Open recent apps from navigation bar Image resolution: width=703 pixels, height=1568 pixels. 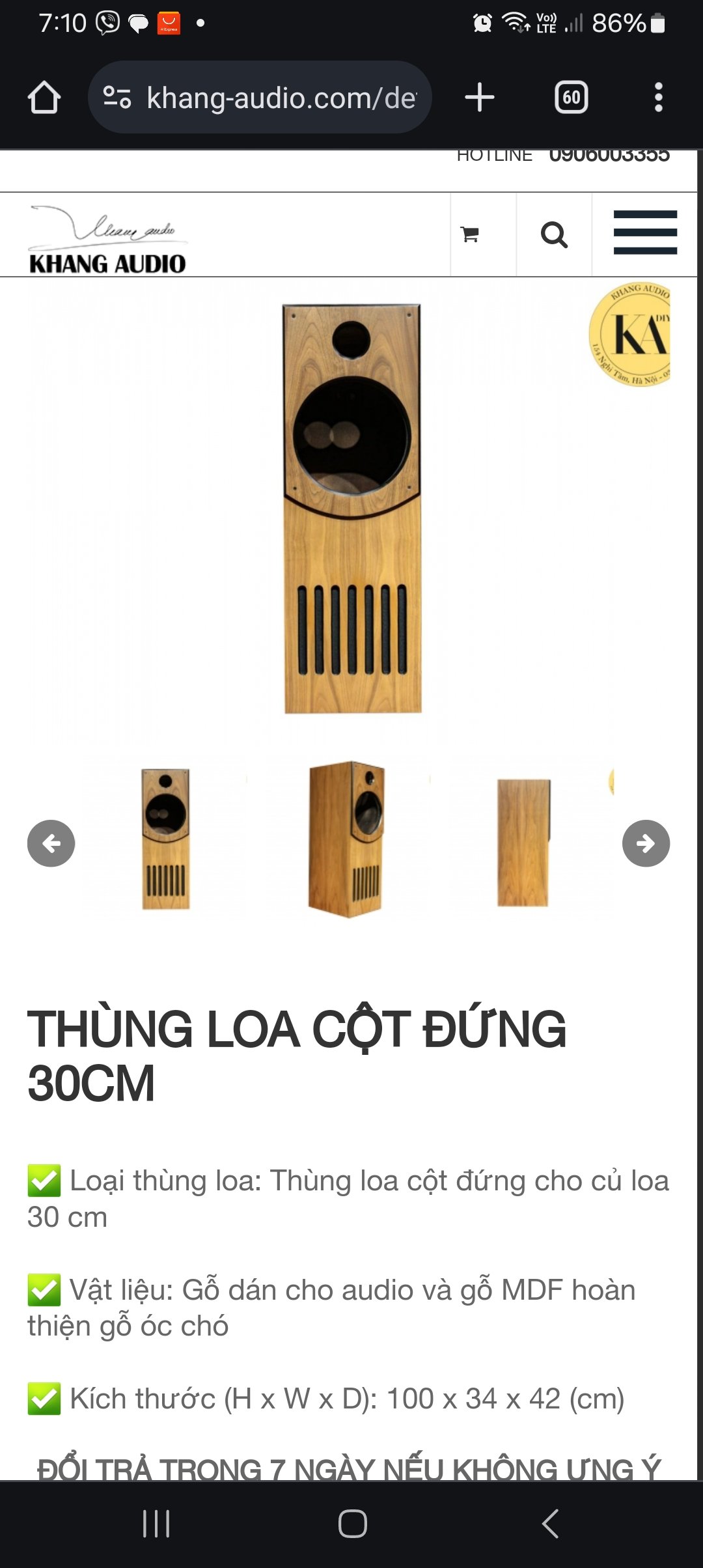[156, 1524]
